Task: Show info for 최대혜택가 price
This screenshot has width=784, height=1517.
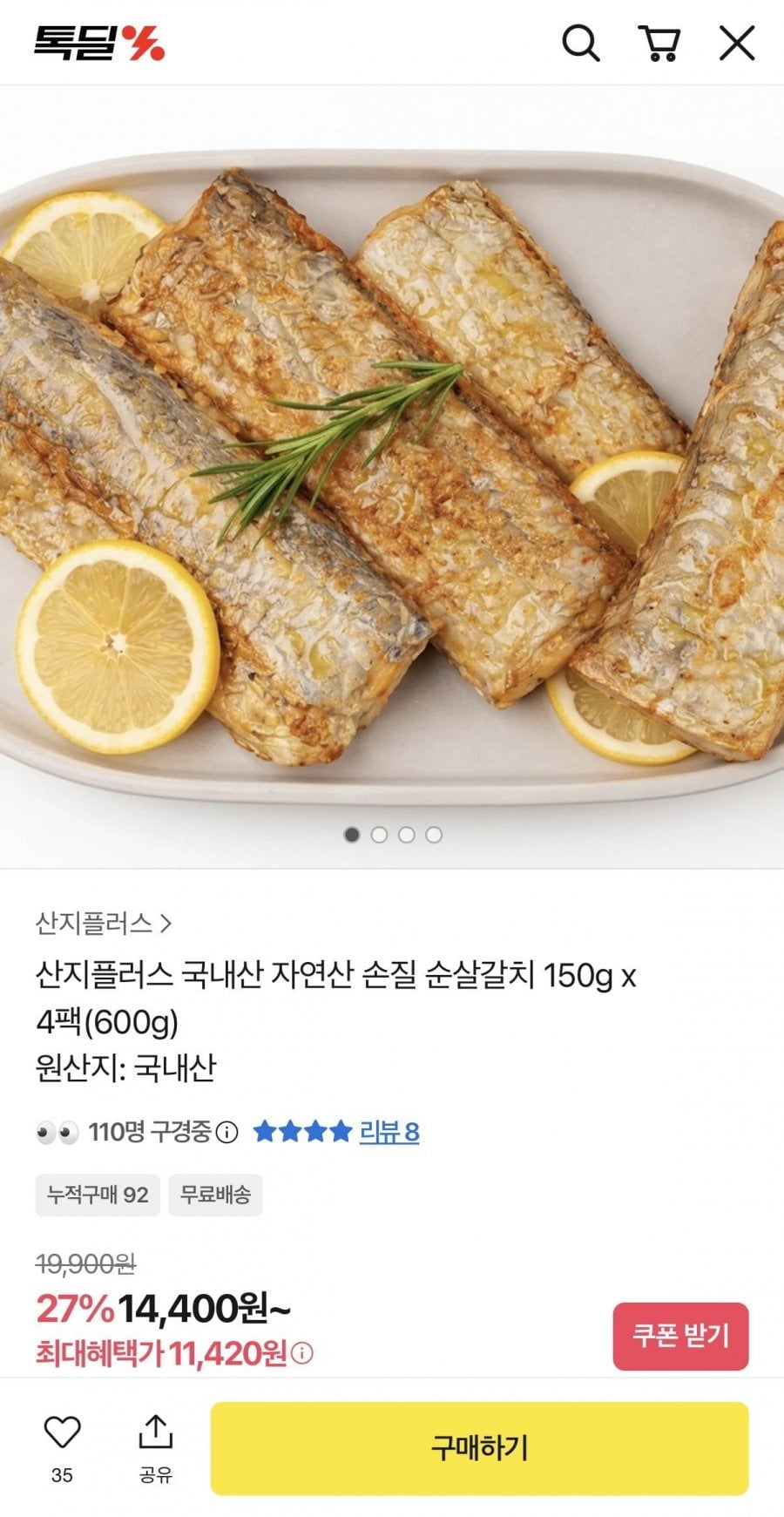Action: [x=302, y=1353]
